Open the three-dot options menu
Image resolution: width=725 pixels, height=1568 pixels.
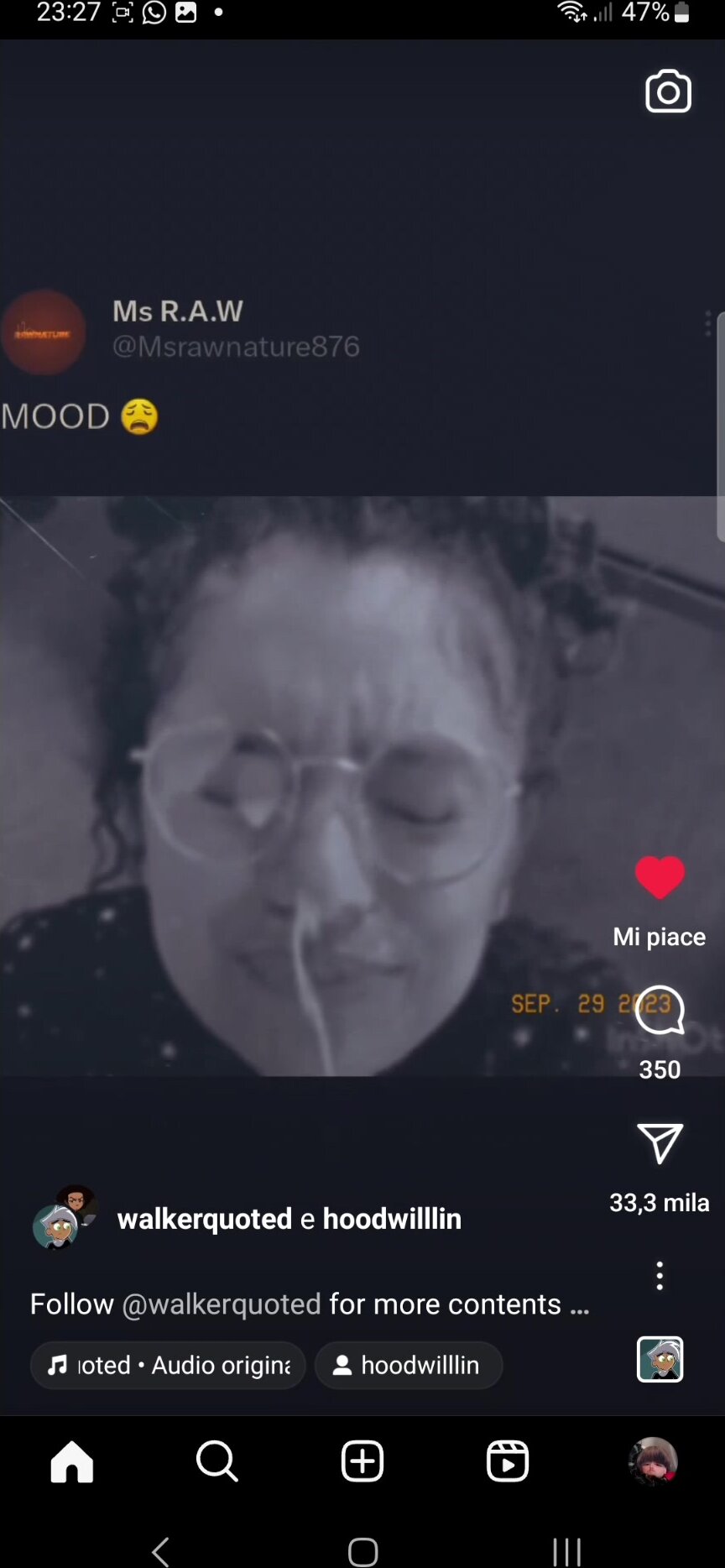[660, 1275]
